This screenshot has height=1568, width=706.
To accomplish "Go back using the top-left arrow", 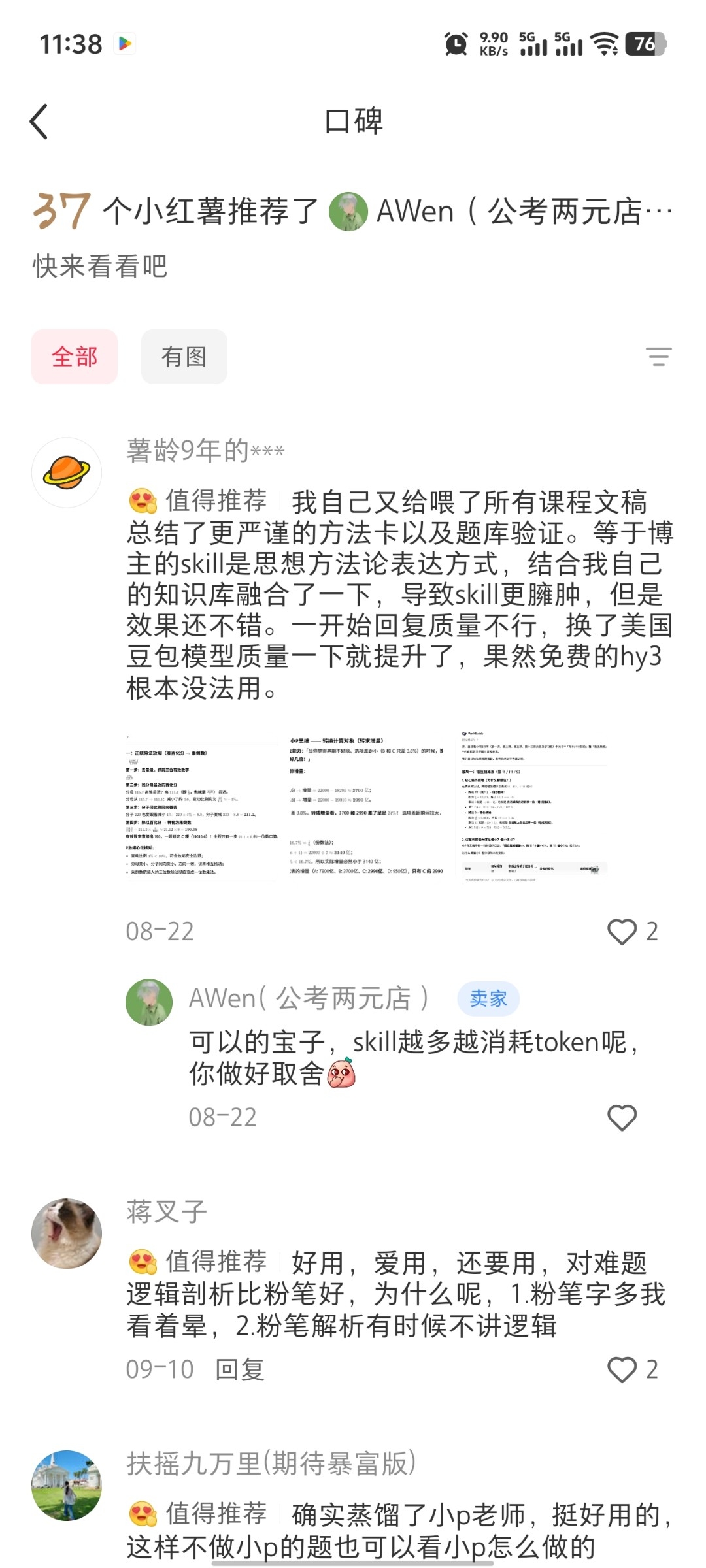I will [x=39, y=122].
